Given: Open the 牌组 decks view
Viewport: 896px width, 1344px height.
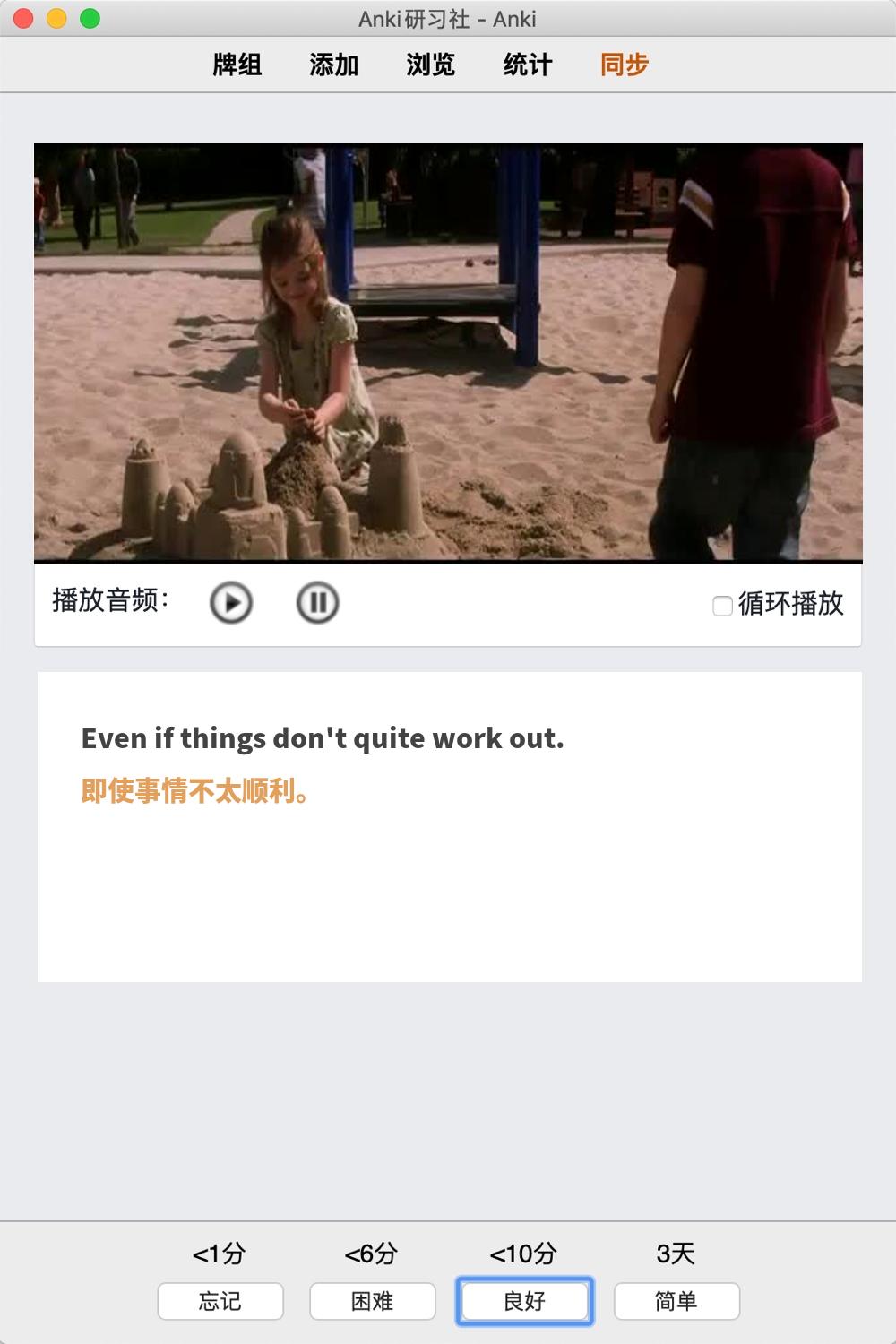Looking at the screenshot, I should click(237, 65).
